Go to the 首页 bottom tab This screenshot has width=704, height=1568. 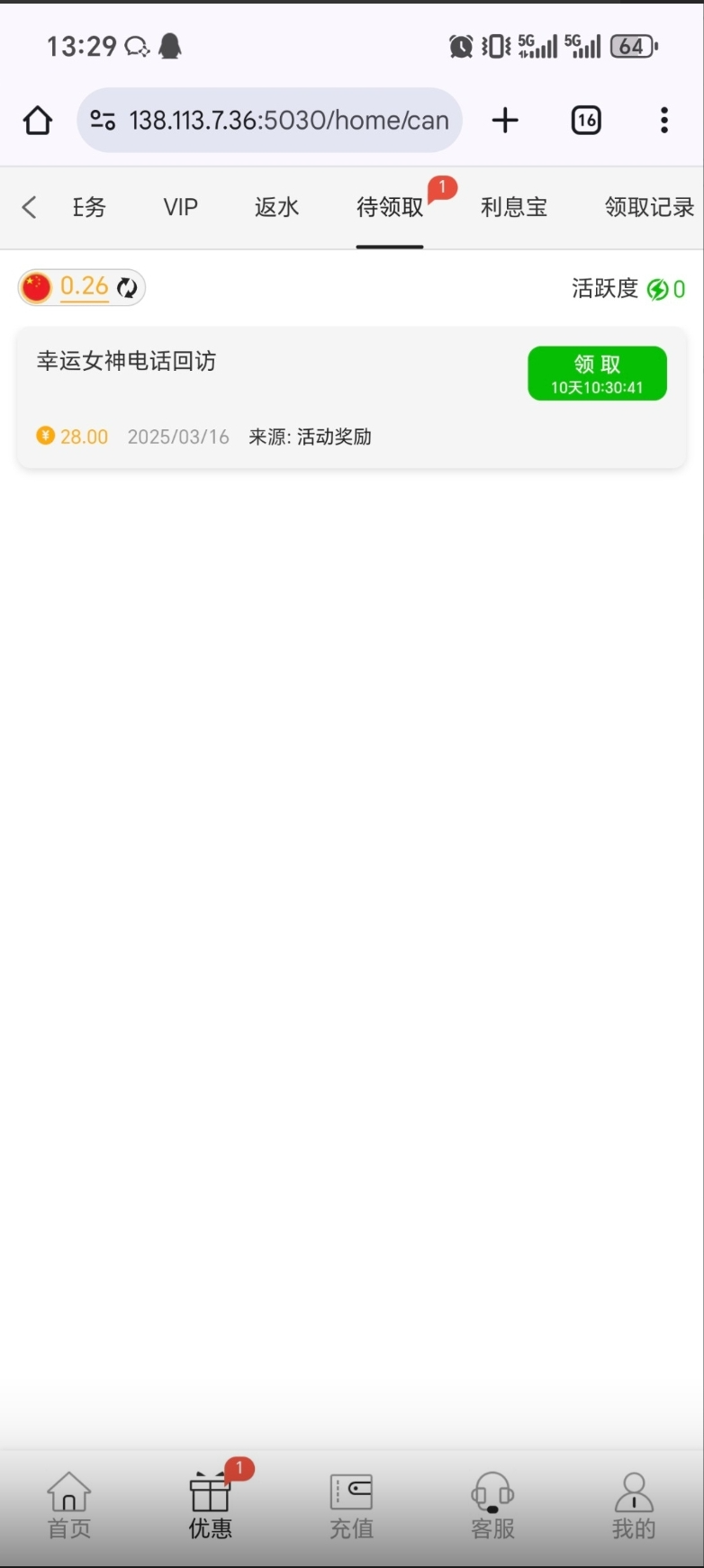click(x=69, y=1506)
